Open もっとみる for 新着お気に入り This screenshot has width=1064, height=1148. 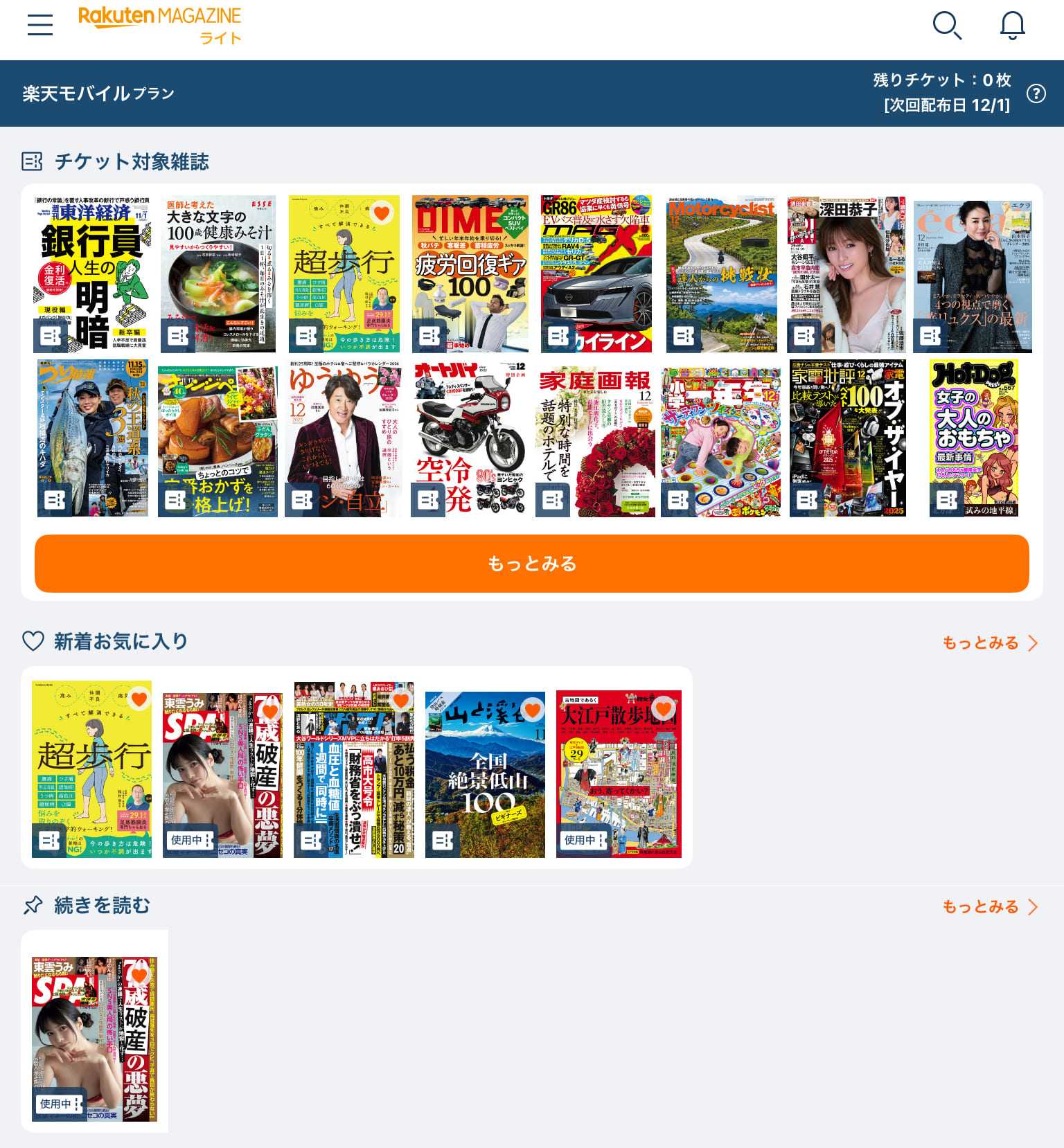tap(989, 643)
